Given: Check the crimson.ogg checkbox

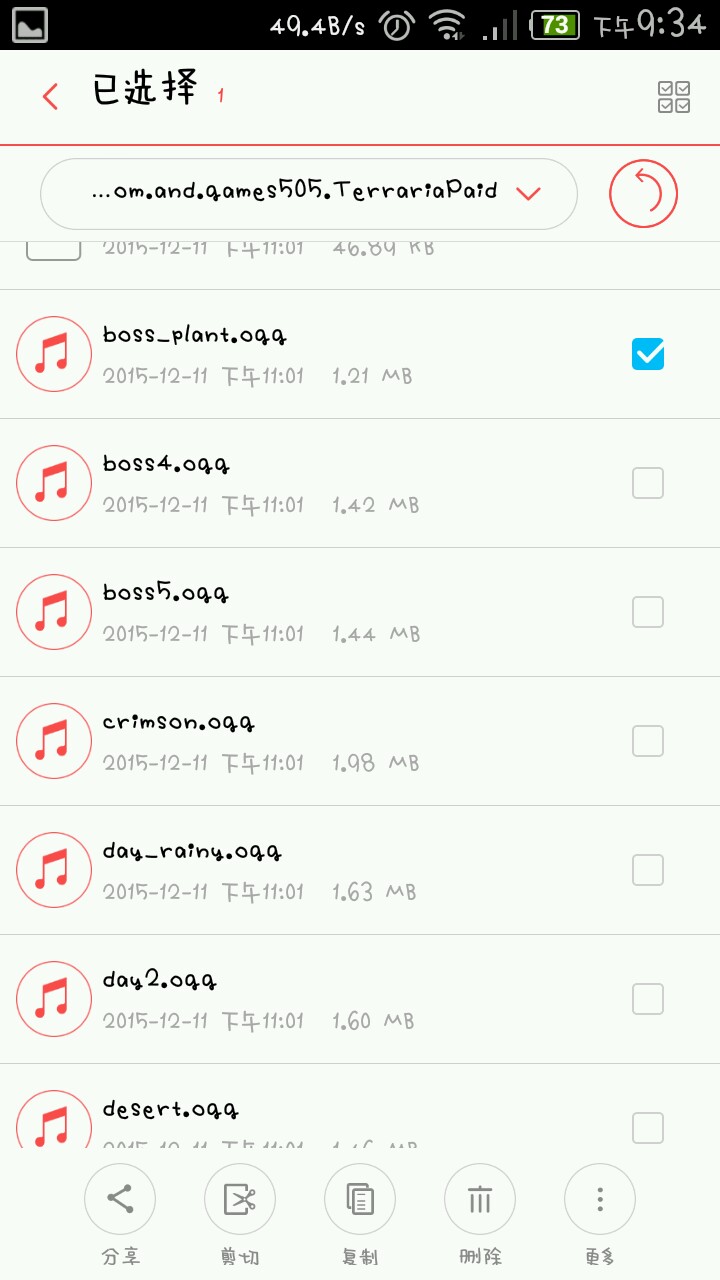Looking at the screenshot, I should (648, 741).
